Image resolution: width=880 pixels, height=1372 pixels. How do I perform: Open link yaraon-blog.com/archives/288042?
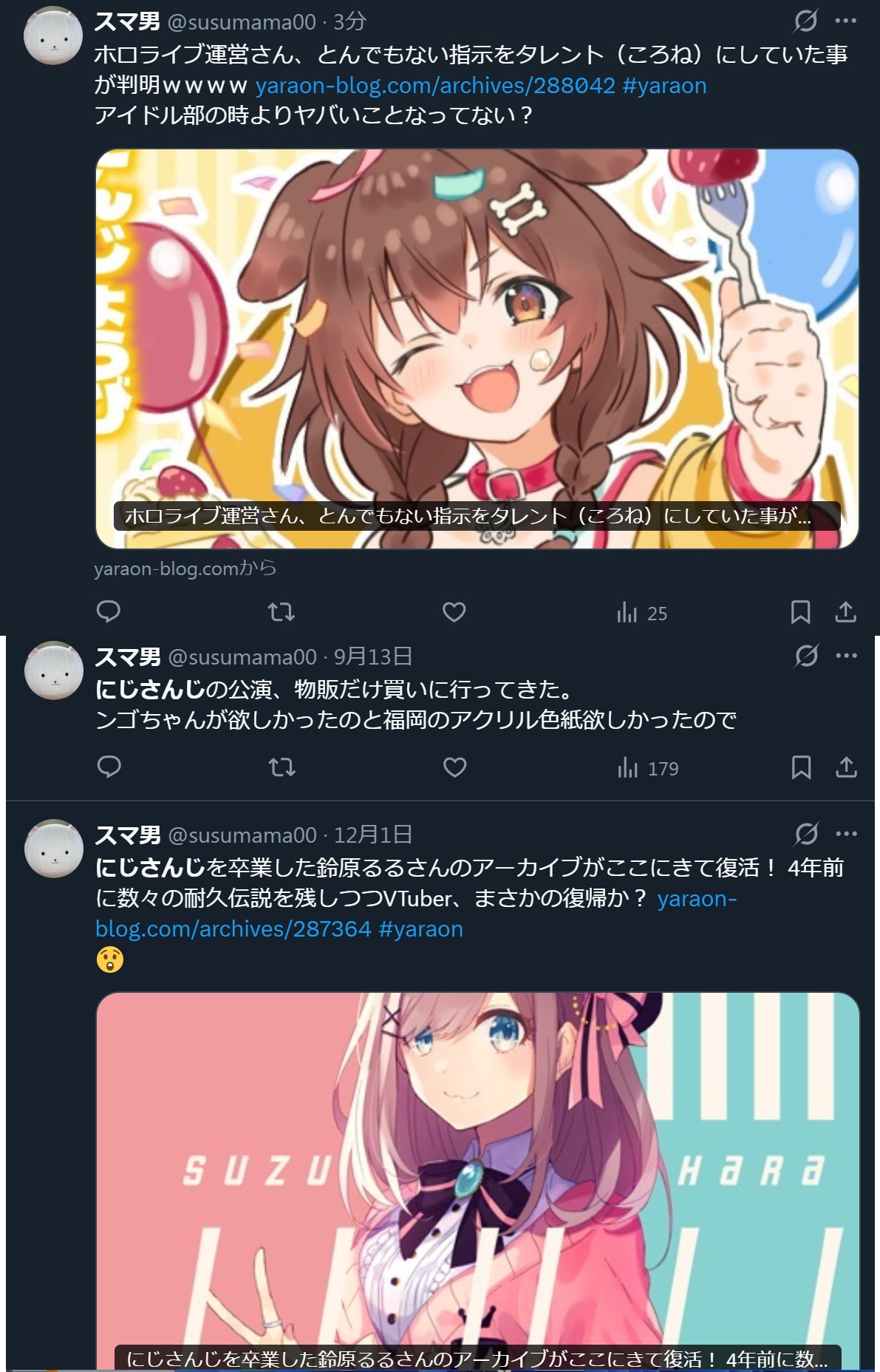pyautogui.click(x=434, y=86)
